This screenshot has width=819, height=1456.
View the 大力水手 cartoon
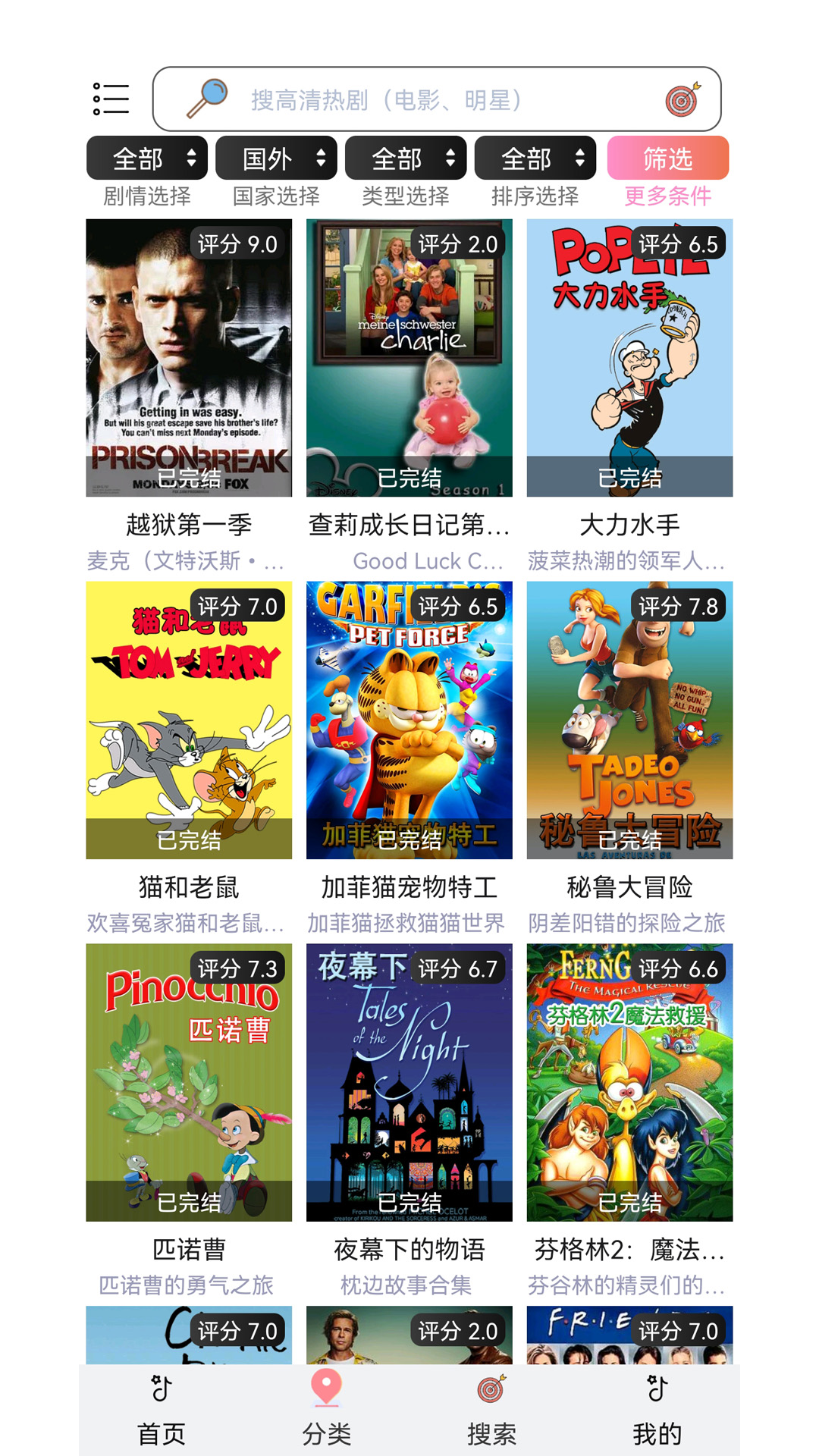(629, 358)
